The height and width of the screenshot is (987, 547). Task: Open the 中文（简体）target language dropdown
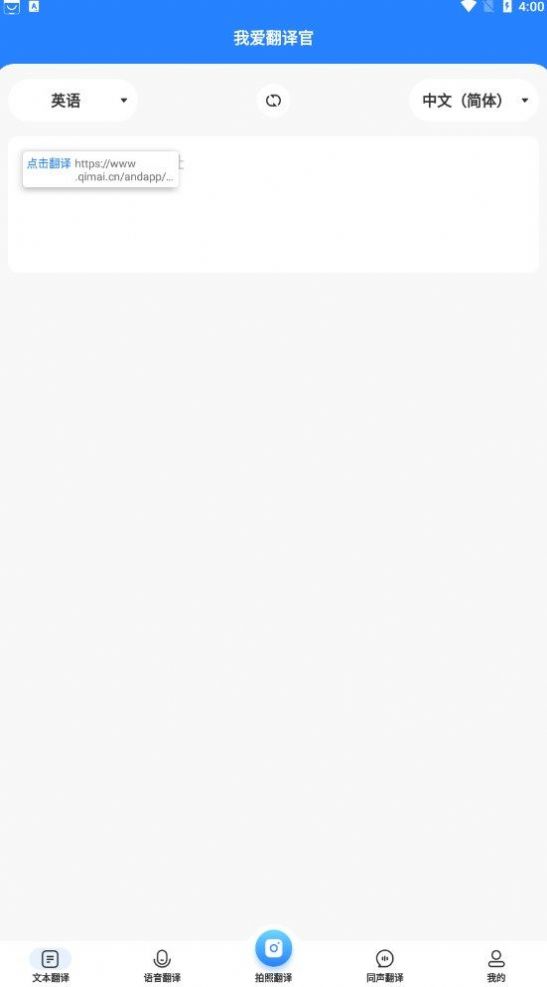click(473, 100)
